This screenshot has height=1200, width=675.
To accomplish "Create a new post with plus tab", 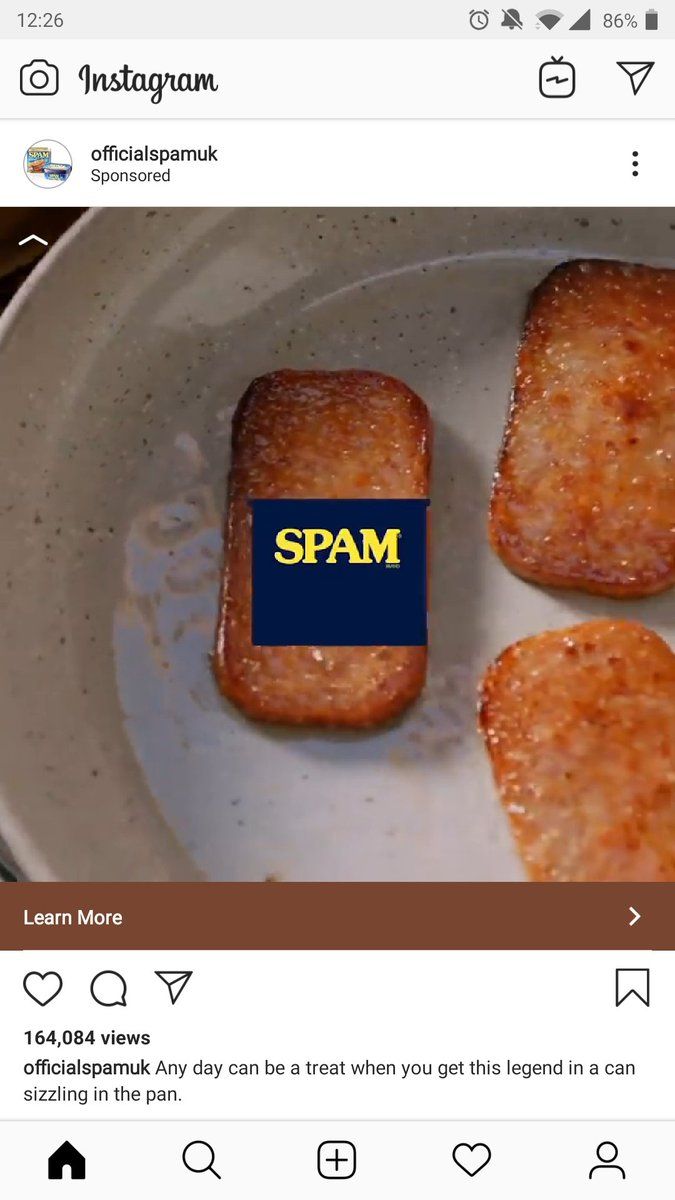I will 337,1160.
